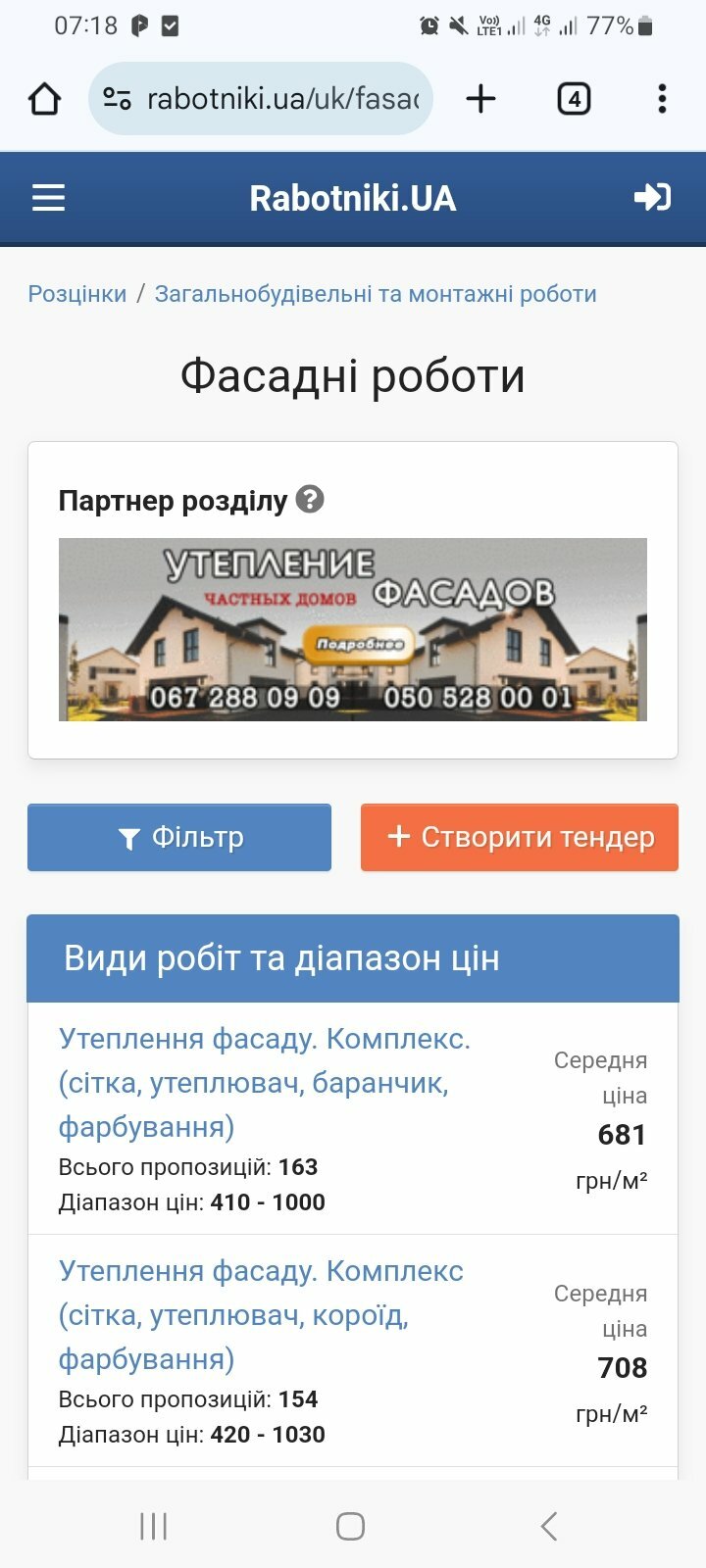The image size is (706, 1568).
Task: Open the Фільтр button
Action: point(179,837)
